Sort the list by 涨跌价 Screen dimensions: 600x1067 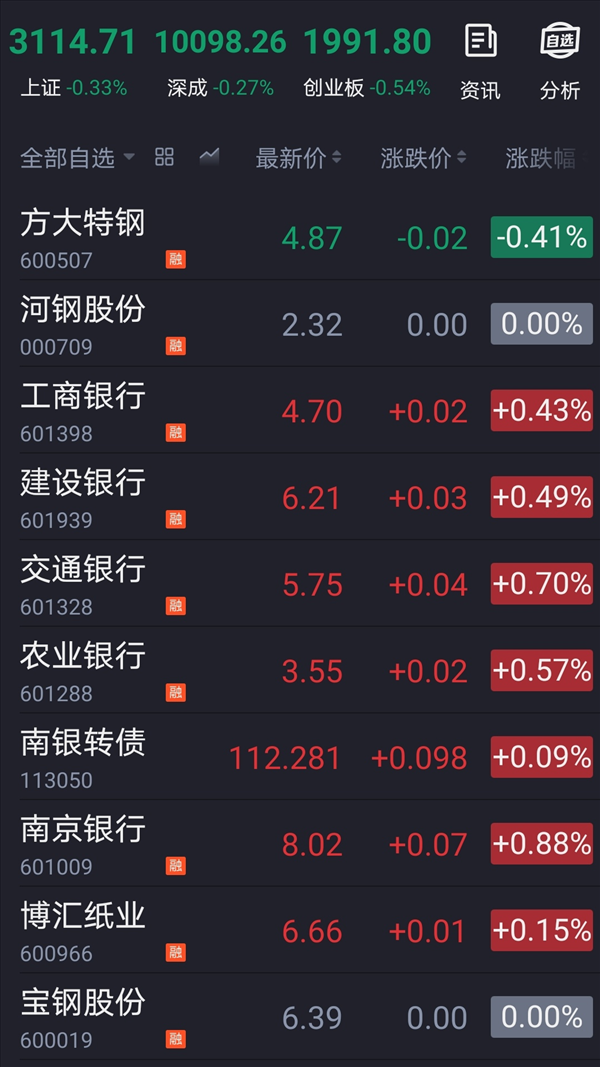(x=423, y=159)
